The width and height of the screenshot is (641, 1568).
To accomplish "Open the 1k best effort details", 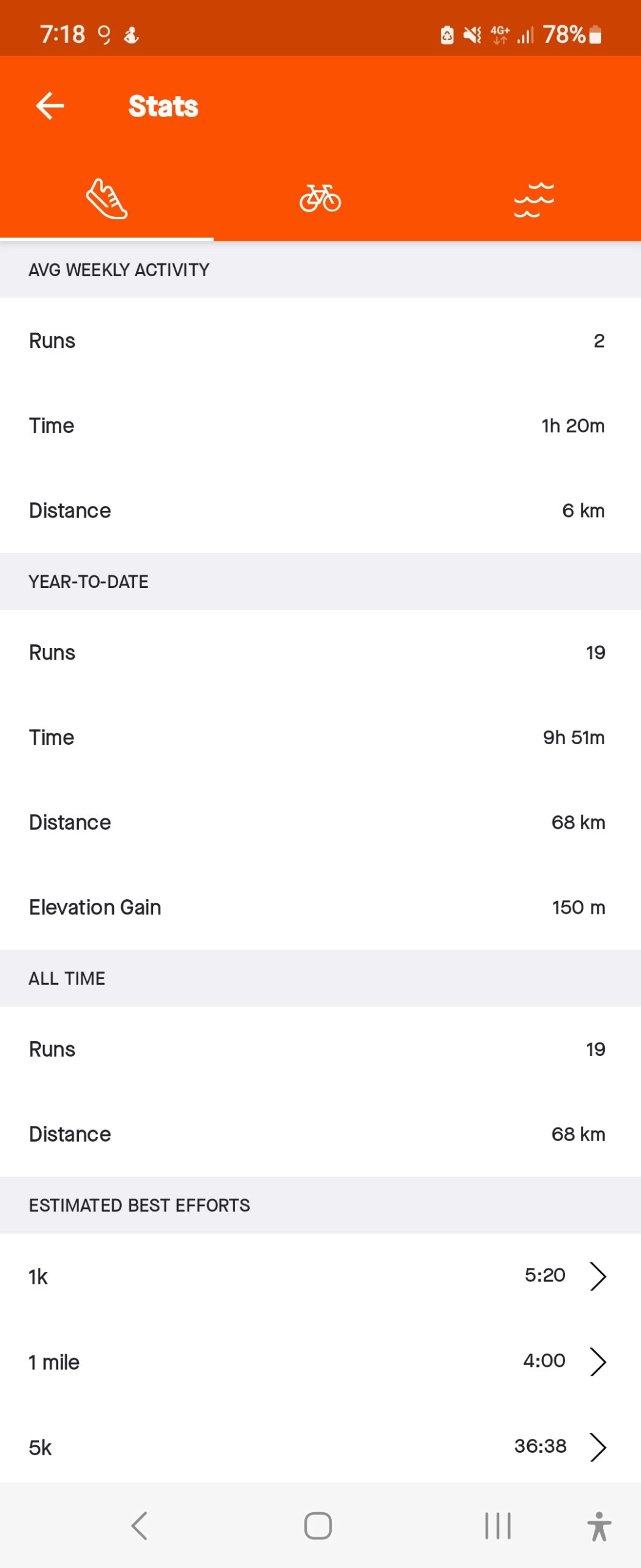I will [320, 1276].
